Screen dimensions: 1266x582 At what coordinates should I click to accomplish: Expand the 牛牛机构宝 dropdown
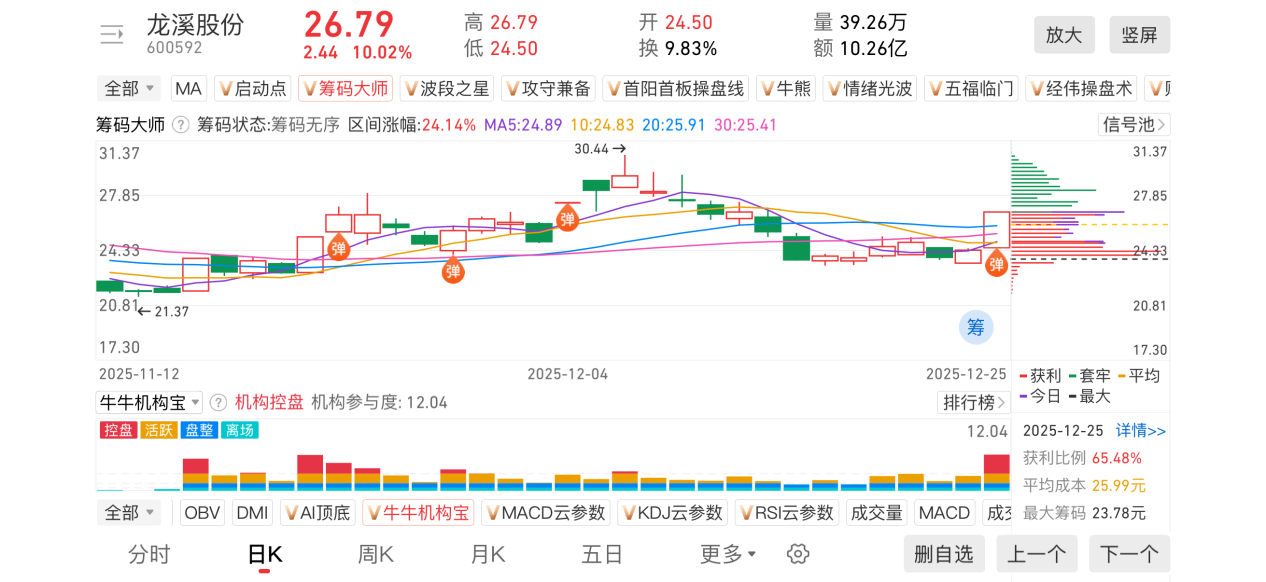(150, 402)
